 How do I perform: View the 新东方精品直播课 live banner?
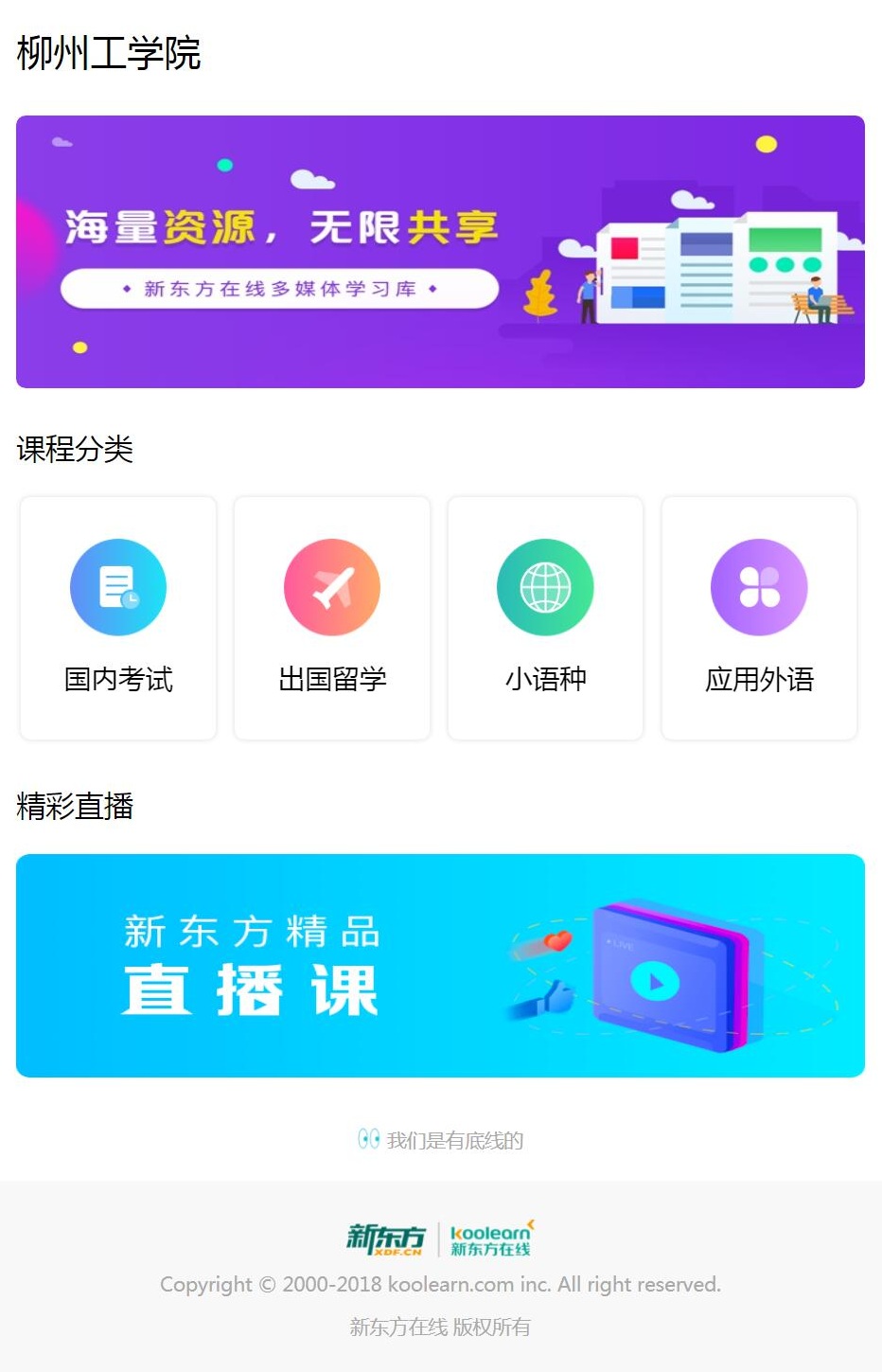(440, 966)
